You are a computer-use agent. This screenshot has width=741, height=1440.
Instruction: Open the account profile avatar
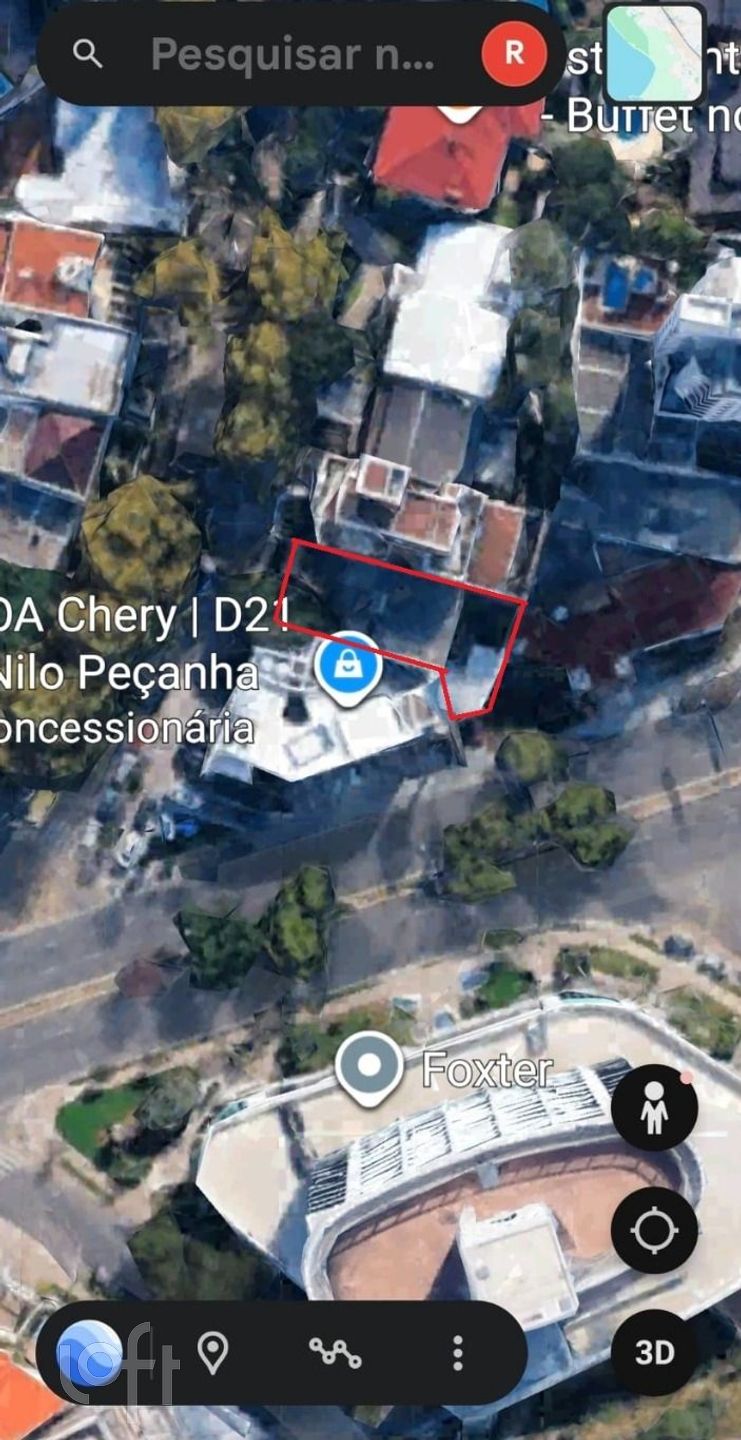pos(513,54)
